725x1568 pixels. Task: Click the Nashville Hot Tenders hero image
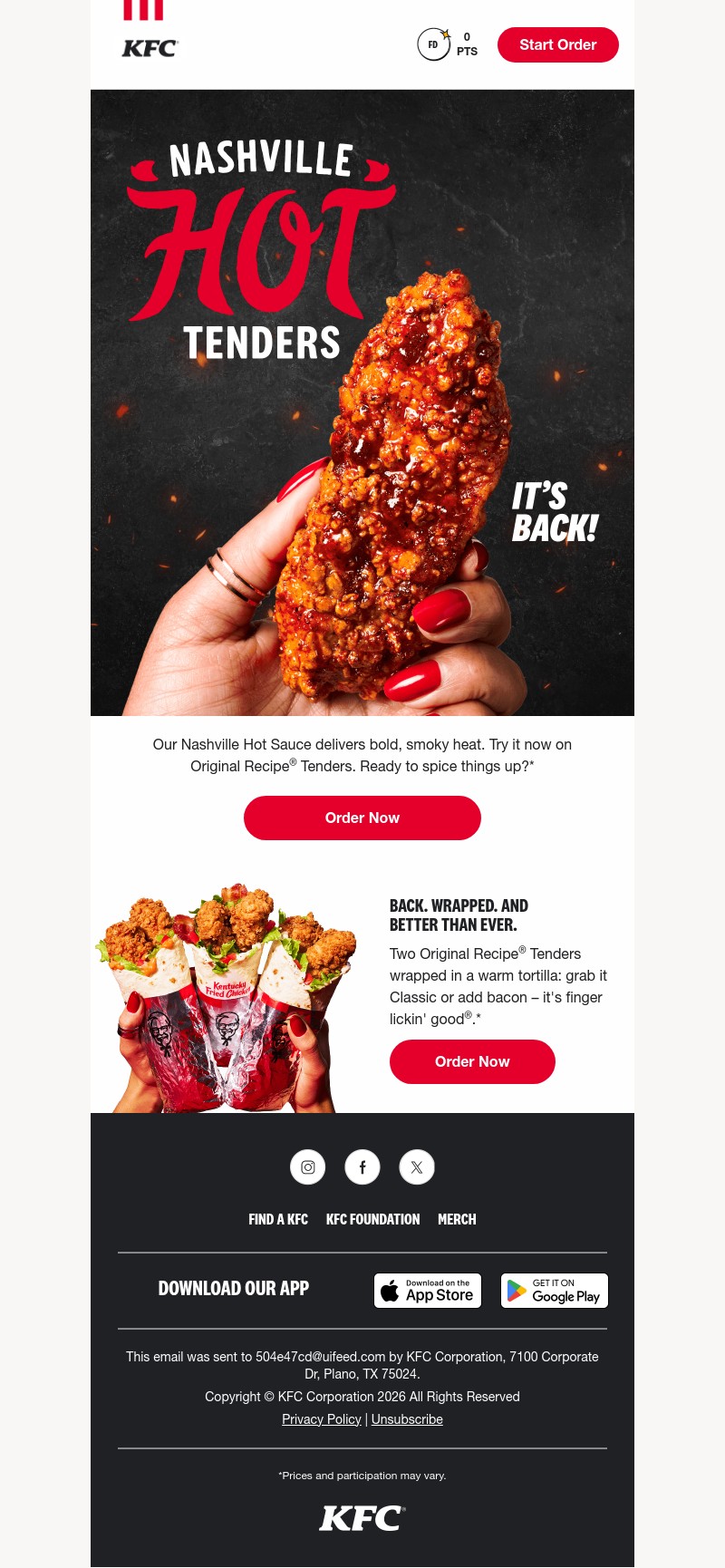[x=362, y=403]
